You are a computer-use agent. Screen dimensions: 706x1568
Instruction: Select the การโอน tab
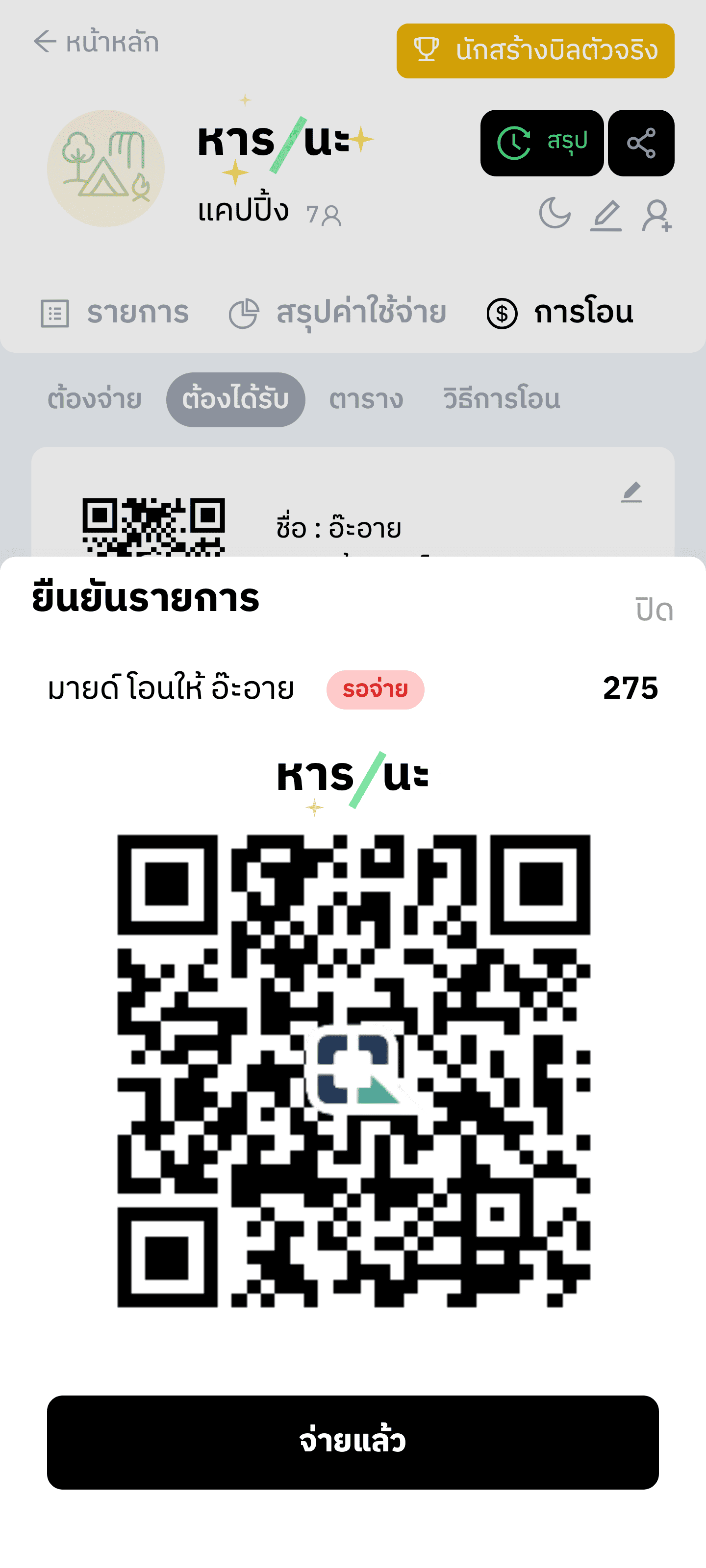560,313
